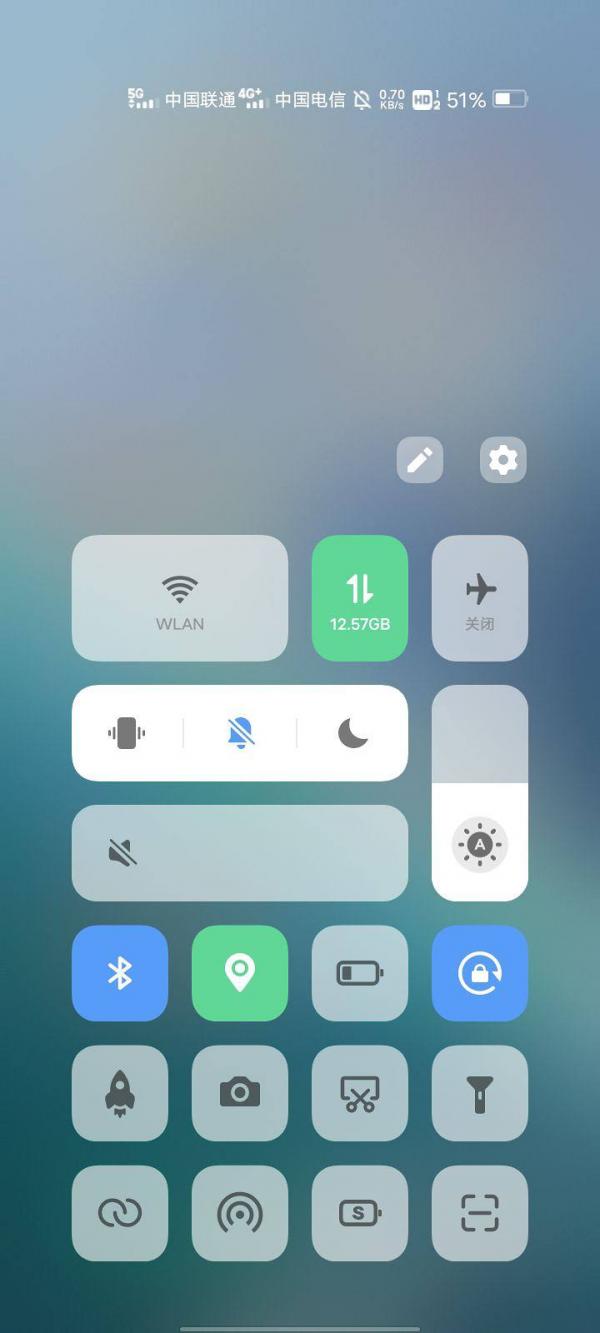
Task: Toggle the WLAN tile
Action: pyautogui.click(x=180, y=598)
